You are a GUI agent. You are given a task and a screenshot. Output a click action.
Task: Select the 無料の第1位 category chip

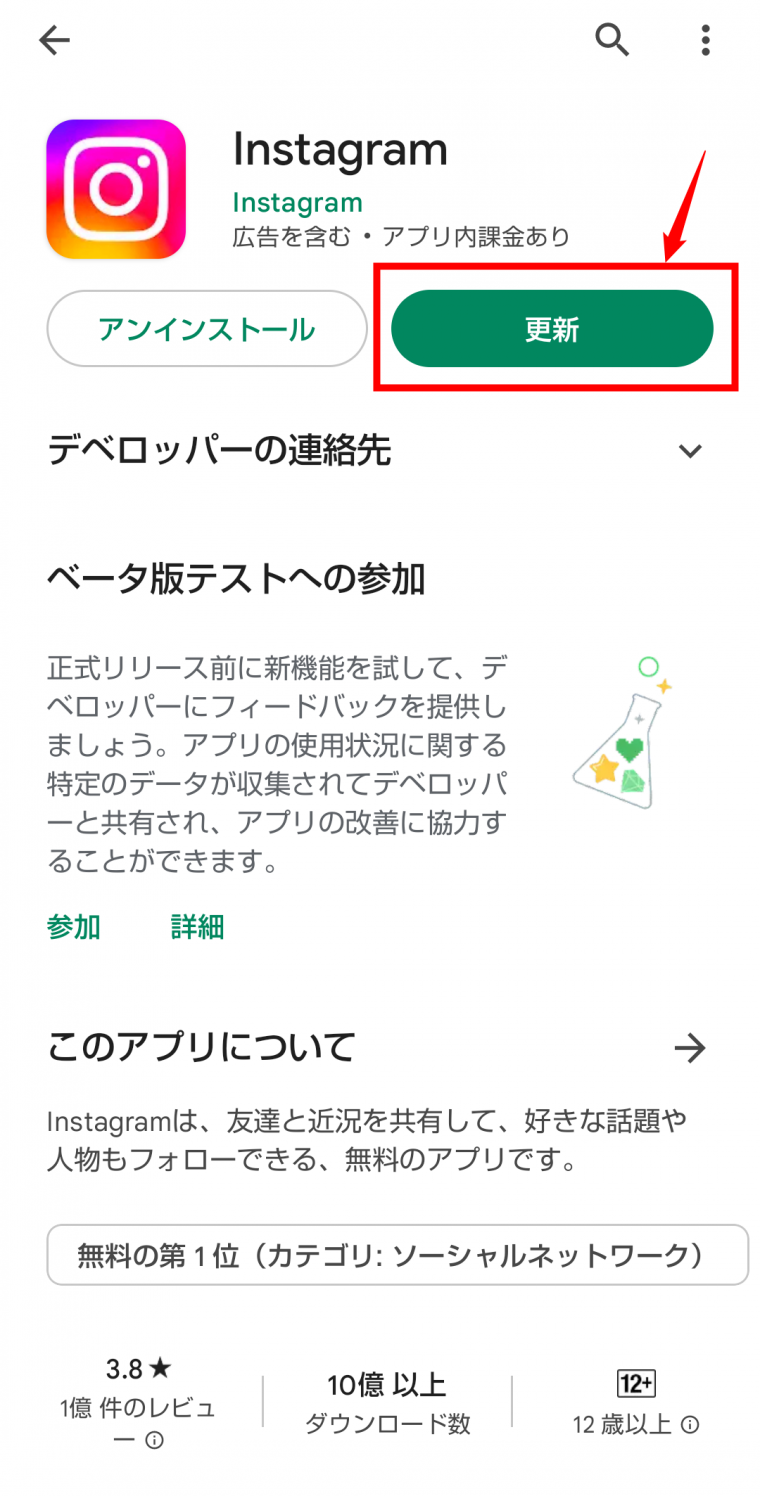(397, 1255)
